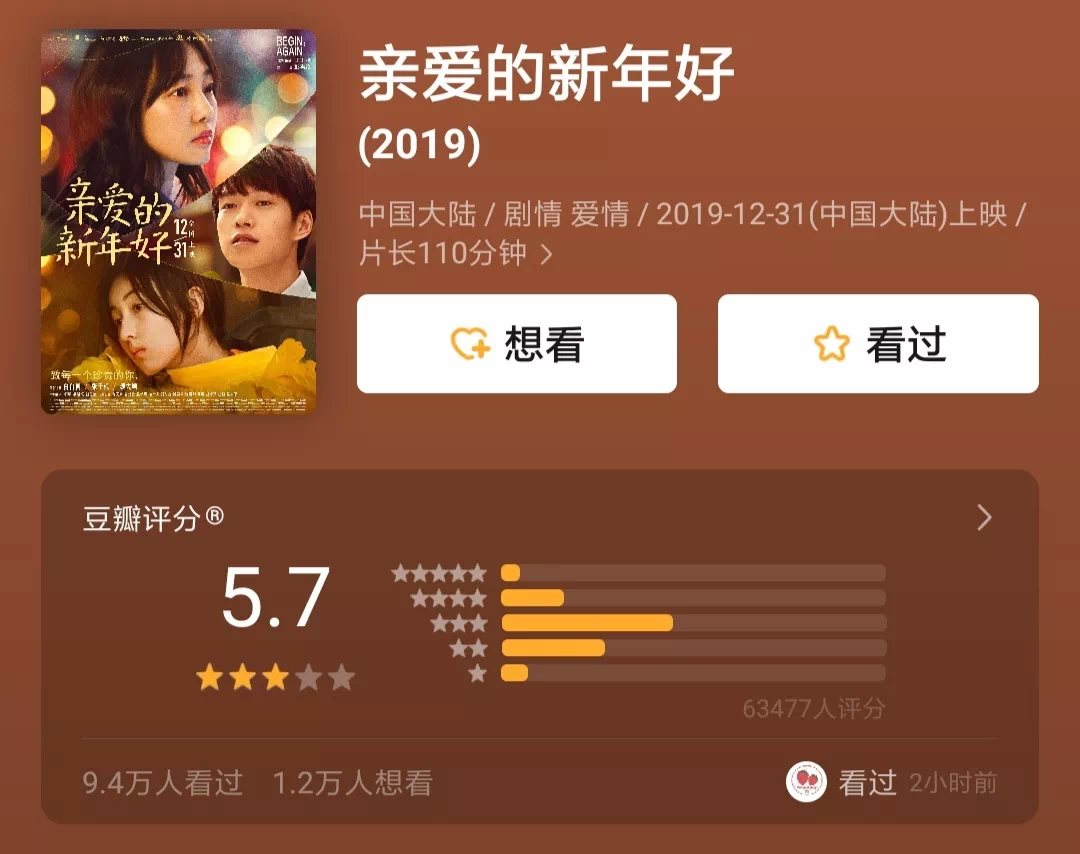The image size is (1080, 854).
Task: Open the 亲爱的新年好 poster image
Action: click(x=178, y=221)
